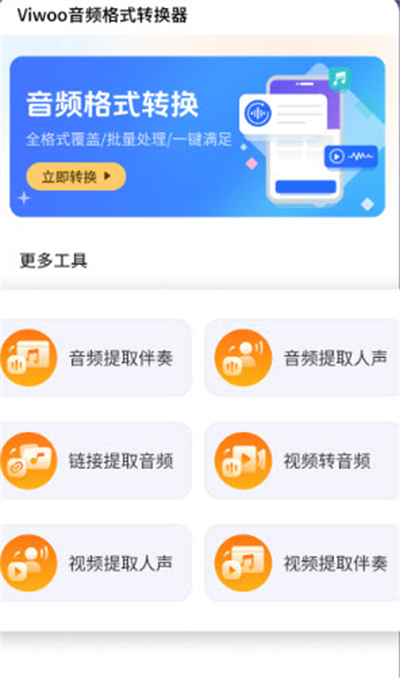Image resolution: width=400 pixels, height=678 pixels.
Task: Choose 视频转音频 tool
Action: [x=302, y=461]
